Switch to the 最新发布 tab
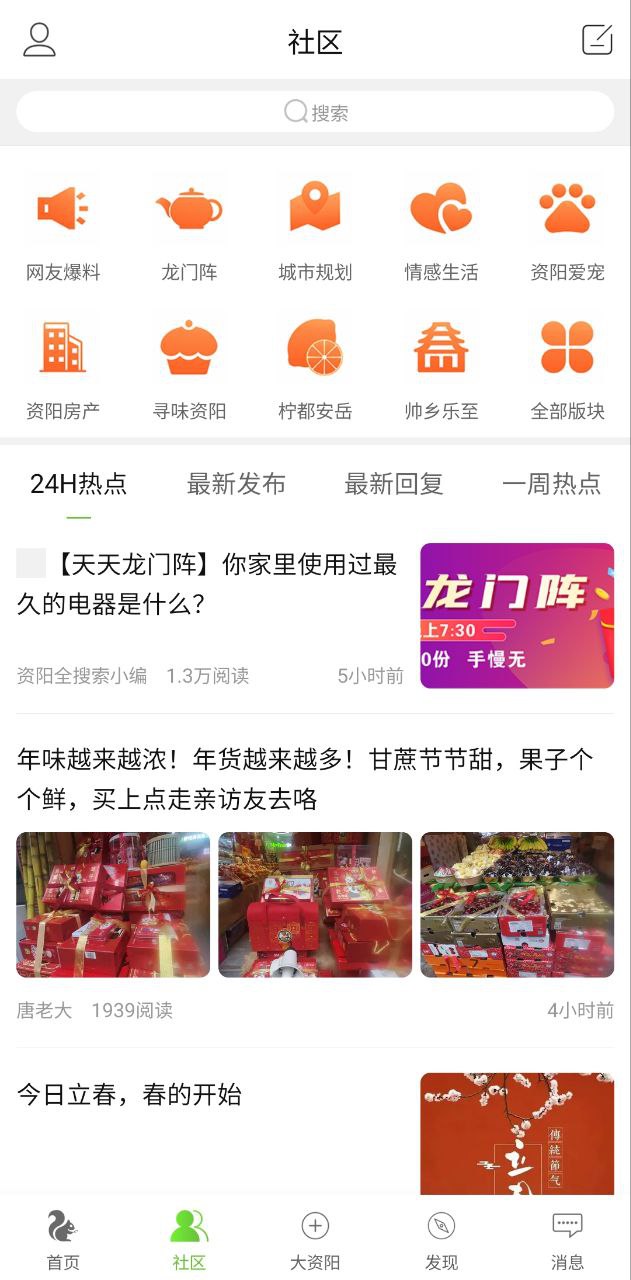This screenshot has width=631, height=1280. (x=236, y=485)
